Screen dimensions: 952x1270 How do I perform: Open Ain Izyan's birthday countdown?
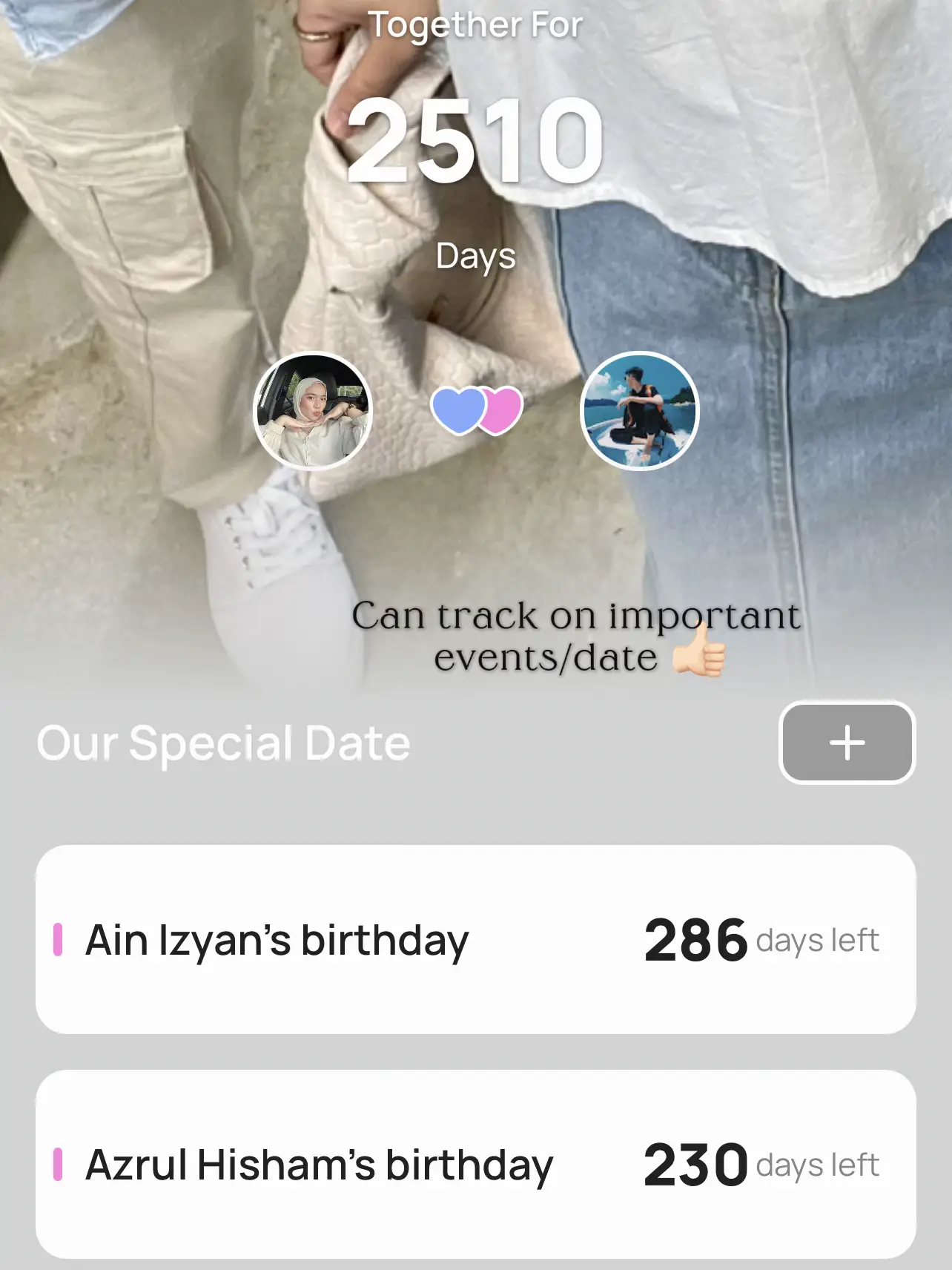pyautogui.click(x=475, y=939)
